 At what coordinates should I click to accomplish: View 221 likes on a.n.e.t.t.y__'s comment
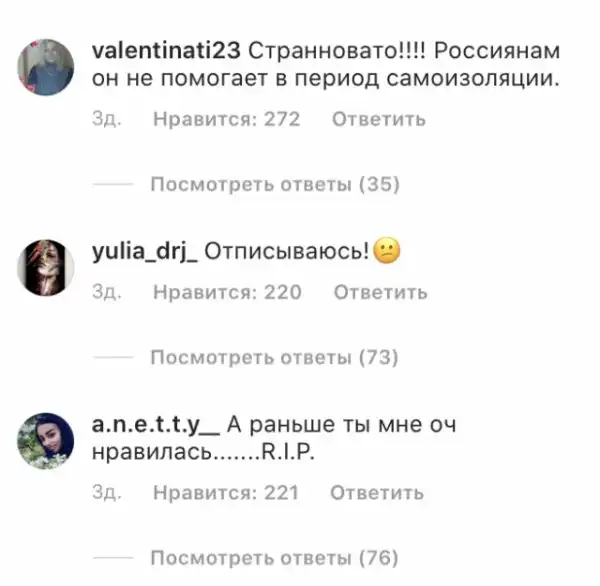click(226, 492)
